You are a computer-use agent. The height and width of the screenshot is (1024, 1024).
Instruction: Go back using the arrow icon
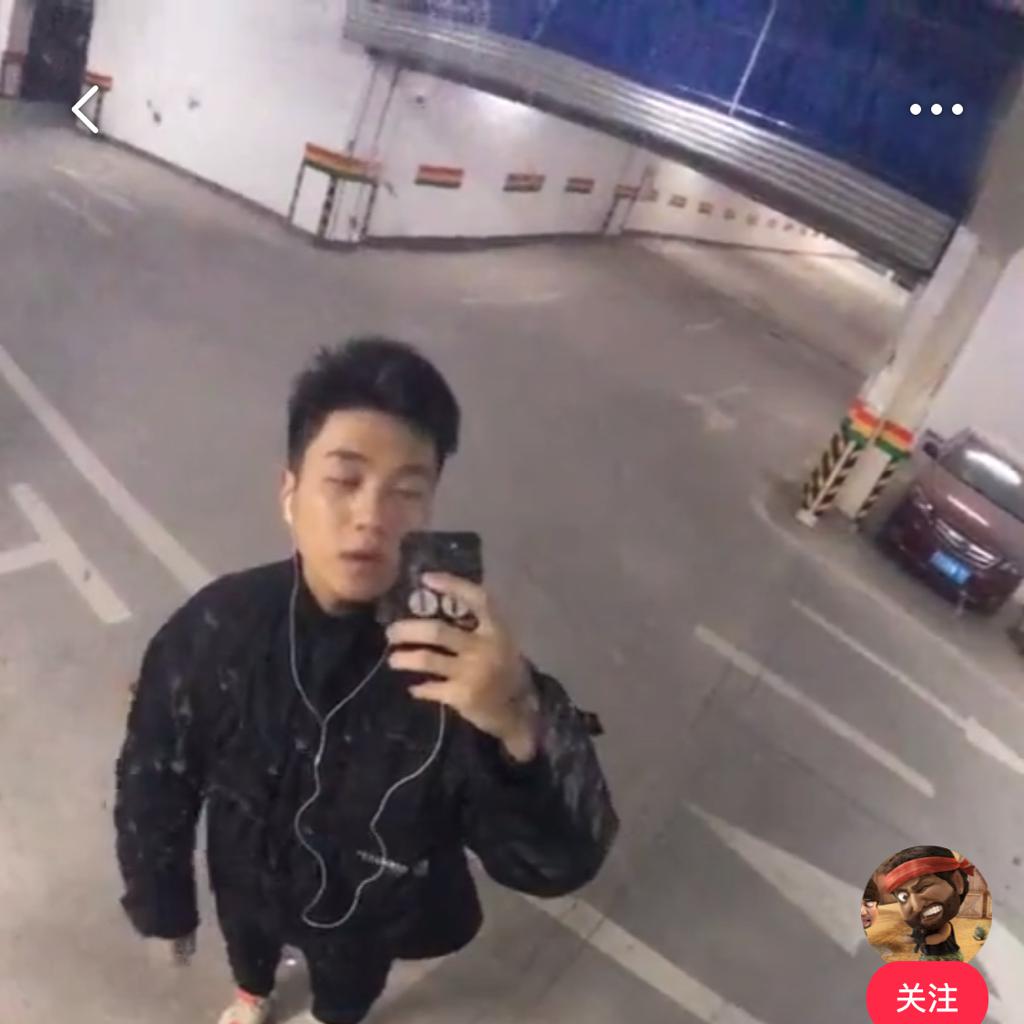click(x=86, y=109)
